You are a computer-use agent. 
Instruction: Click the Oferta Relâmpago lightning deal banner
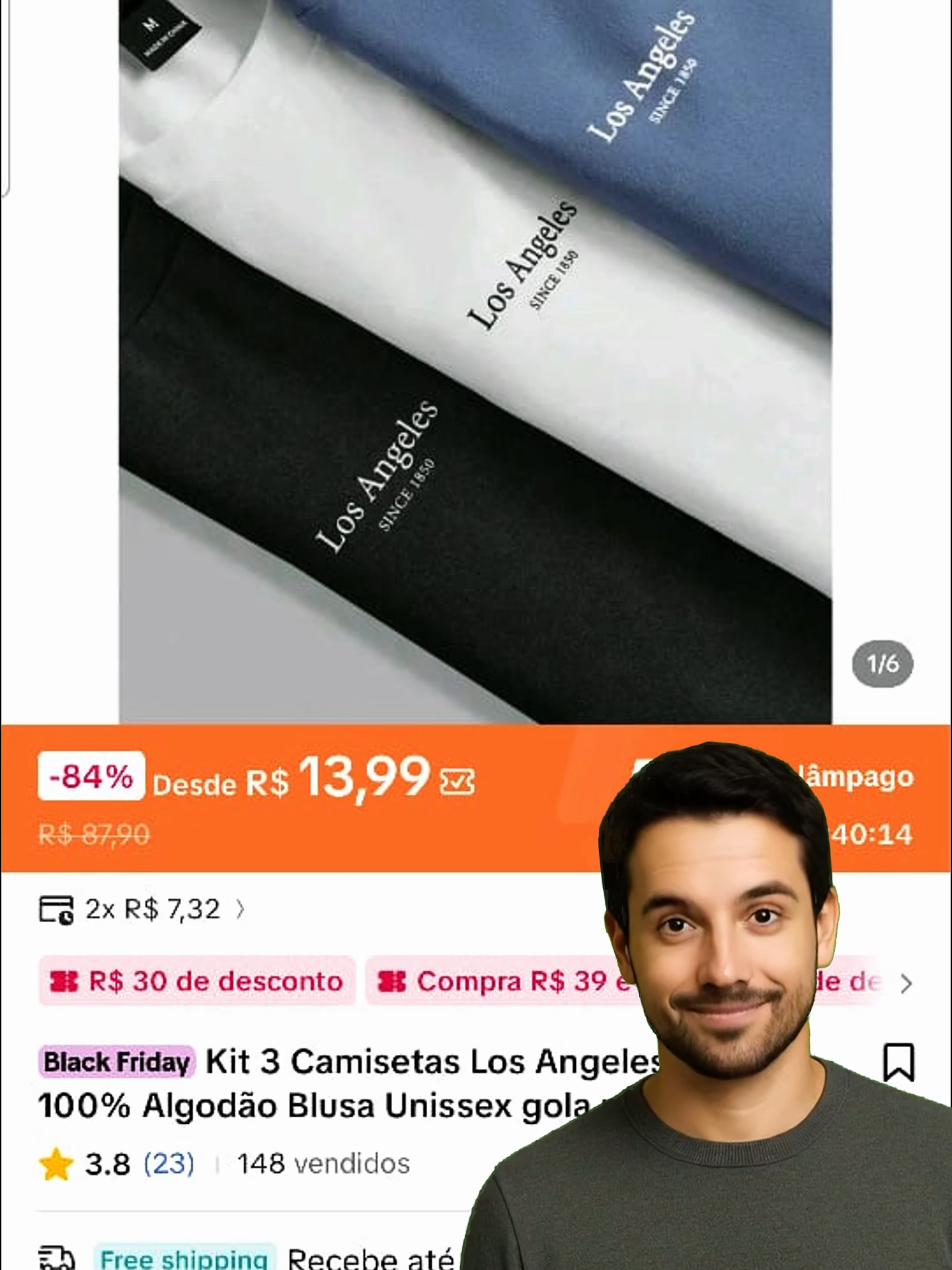coord(853,778)
